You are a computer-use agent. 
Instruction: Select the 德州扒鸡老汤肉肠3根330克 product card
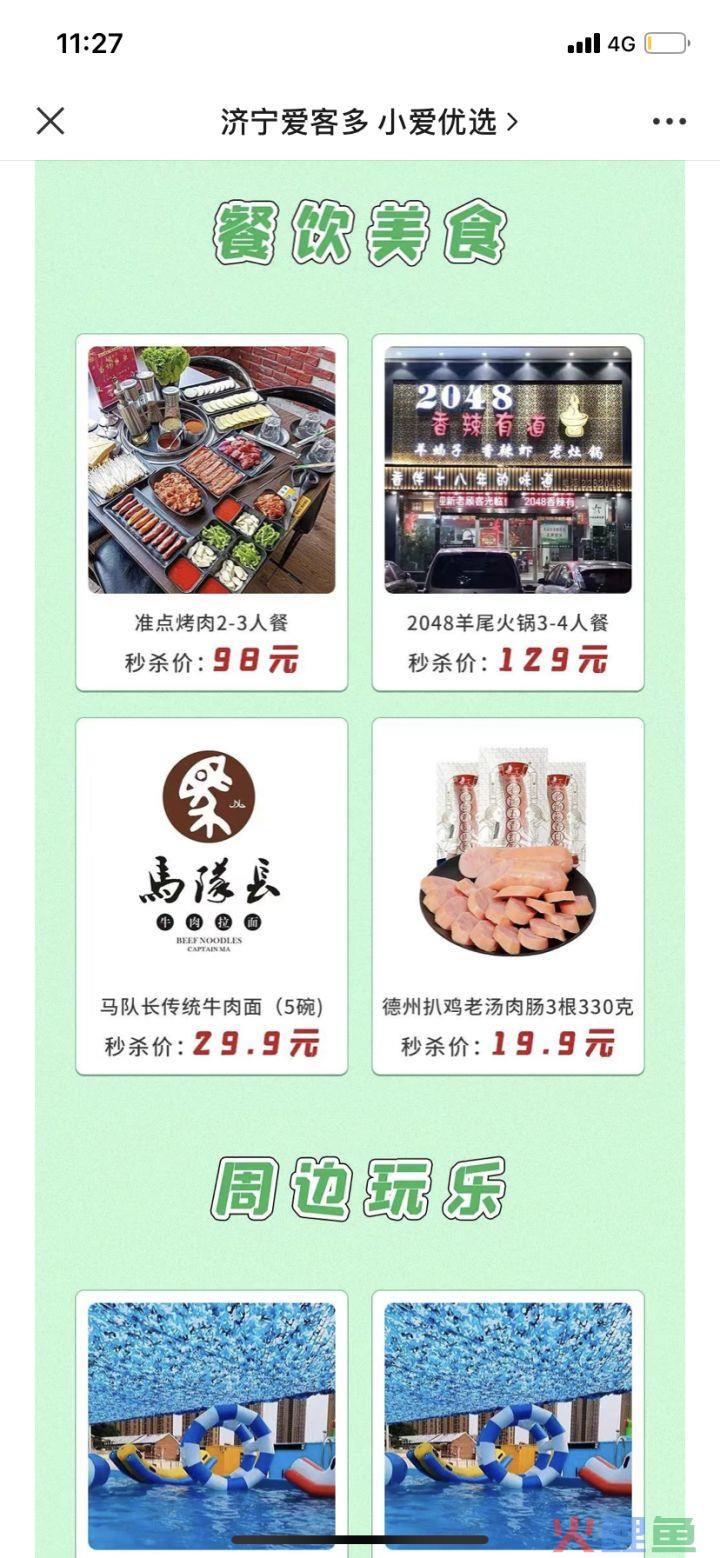[x=508, y=896]
